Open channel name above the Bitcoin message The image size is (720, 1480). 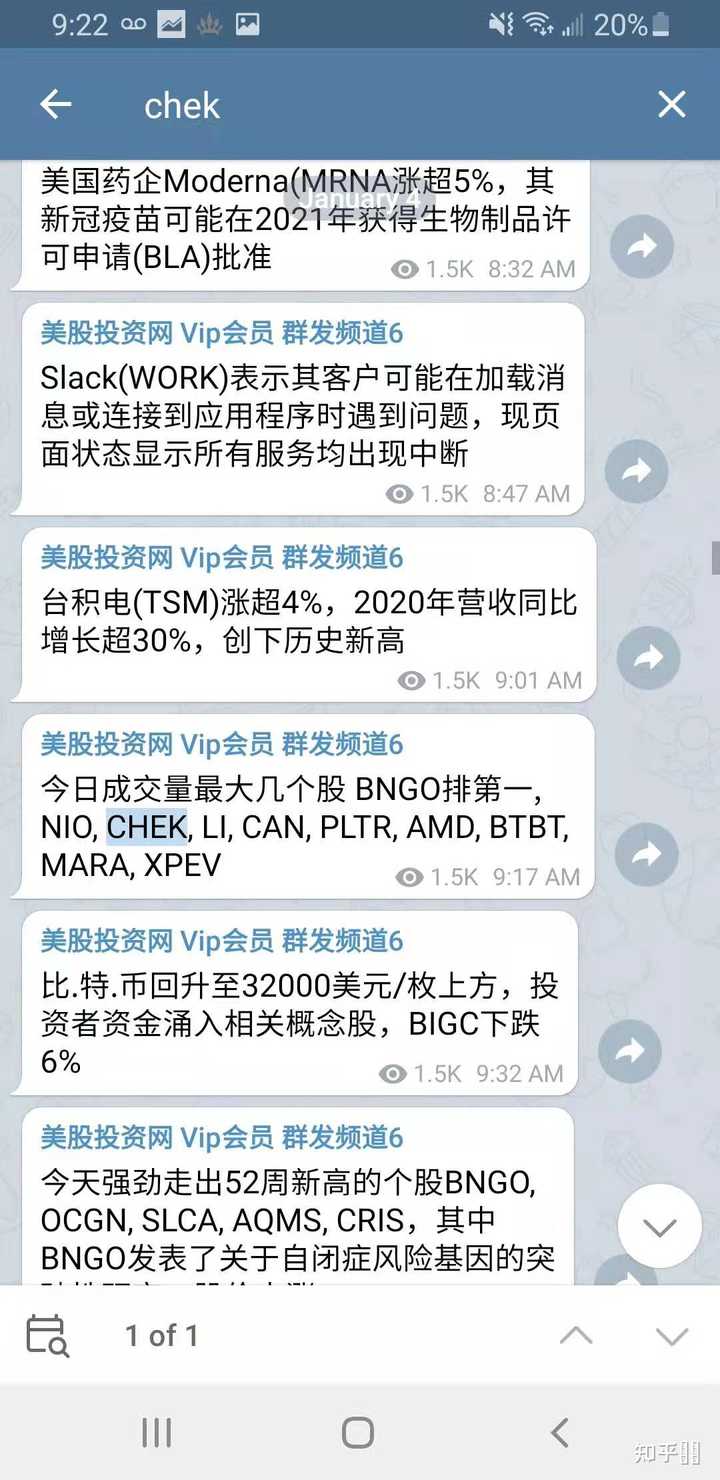click(x=221, y=941)
